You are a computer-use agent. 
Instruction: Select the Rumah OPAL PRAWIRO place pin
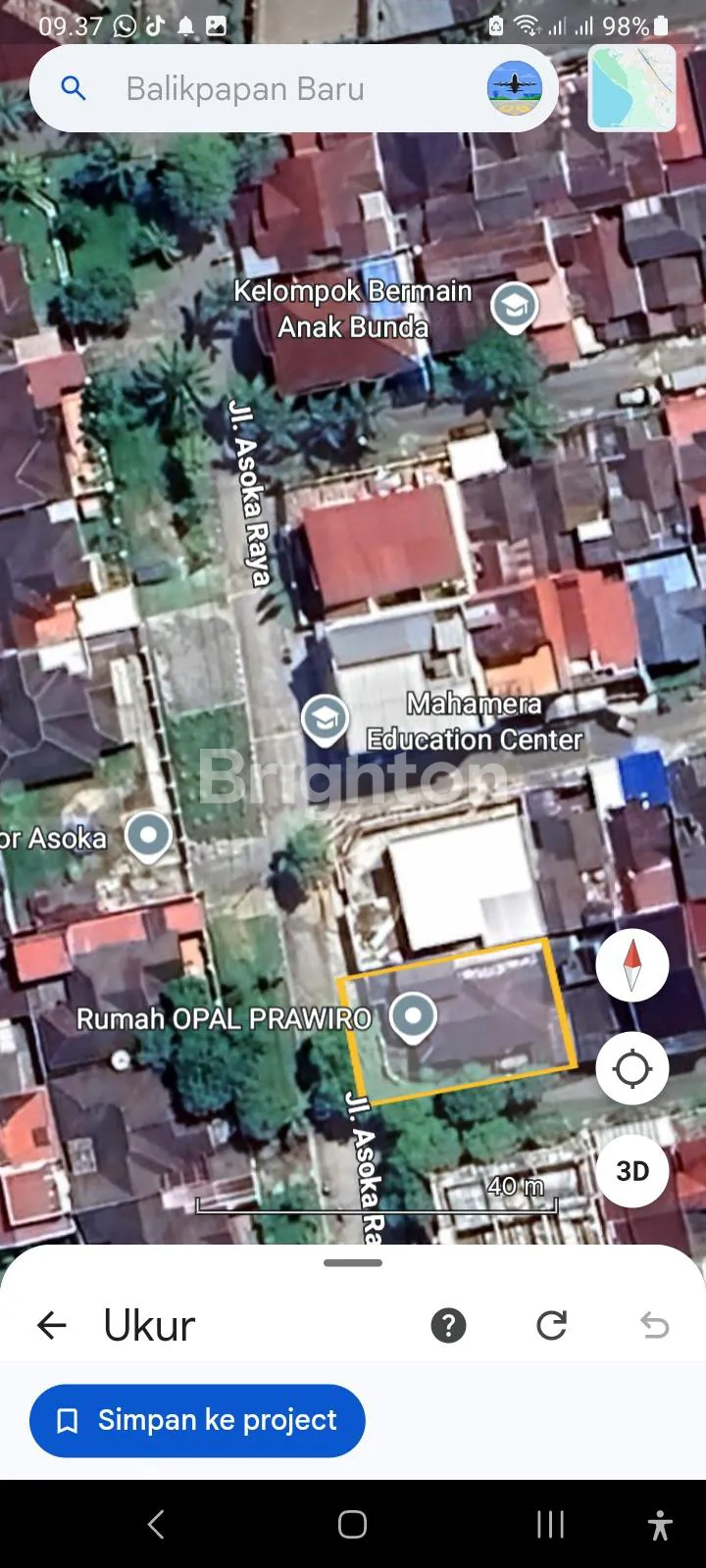tap(413, 1017)
